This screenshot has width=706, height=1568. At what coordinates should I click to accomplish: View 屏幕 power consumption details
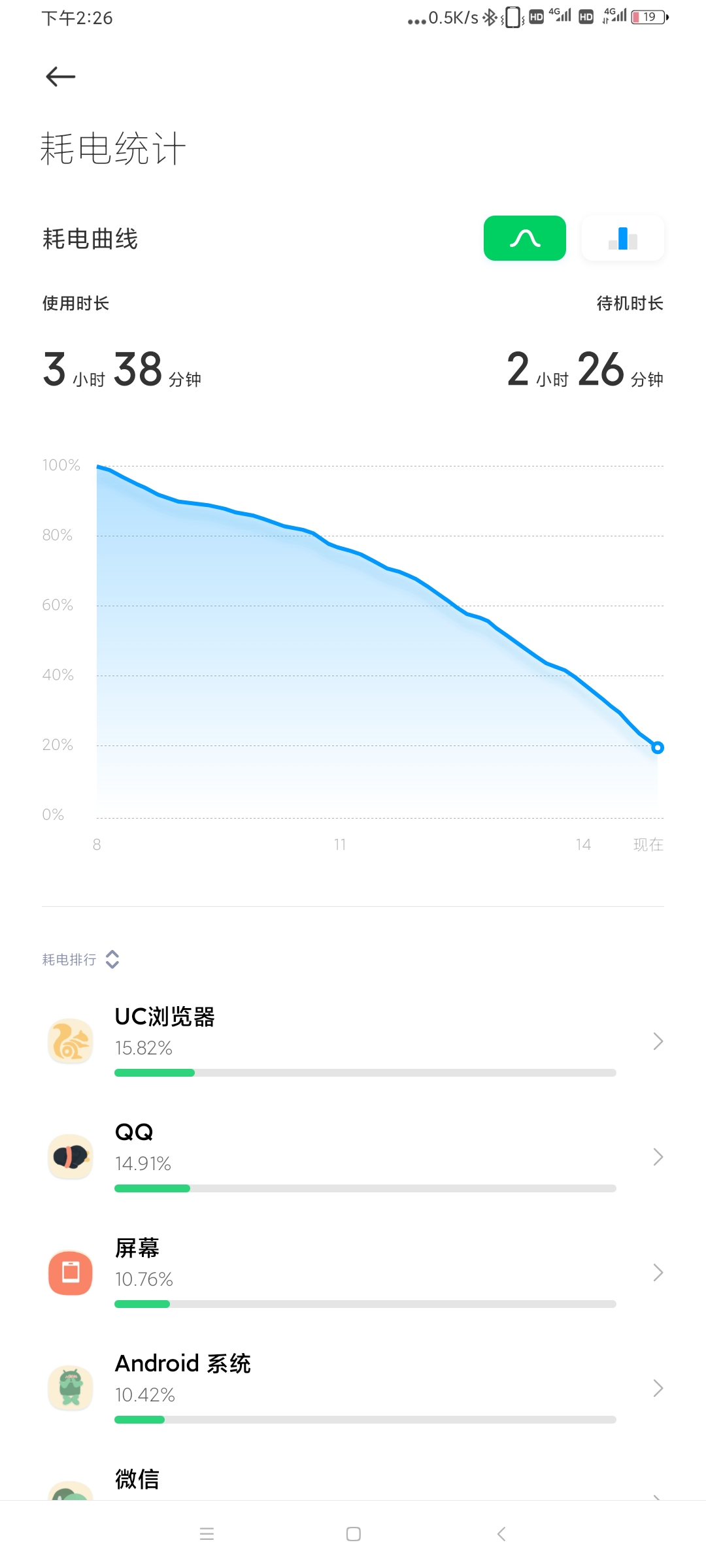pos(353,1273)
